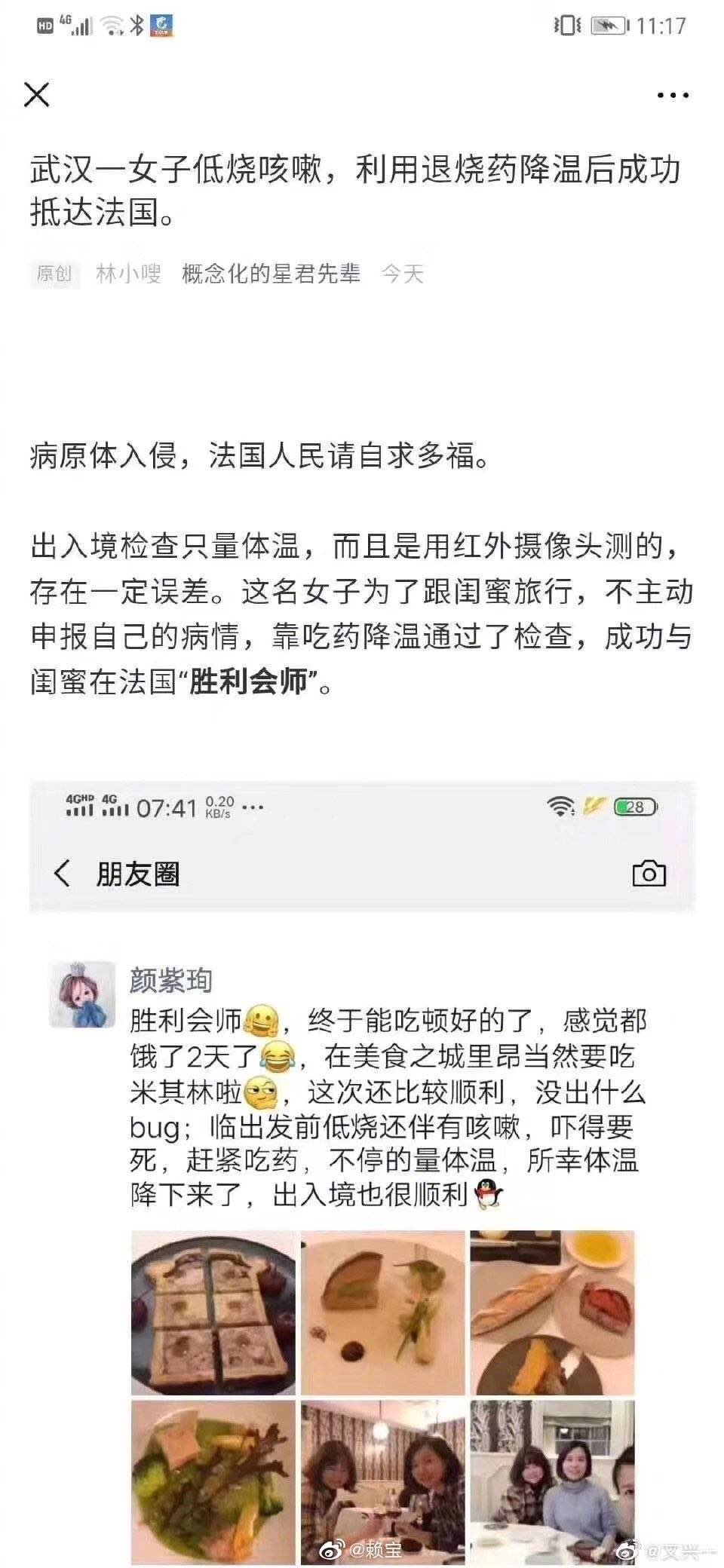Open the 概念化的星君先辈 account page
The height and width of the screenshot is (1568, 724).
(271, 274)
